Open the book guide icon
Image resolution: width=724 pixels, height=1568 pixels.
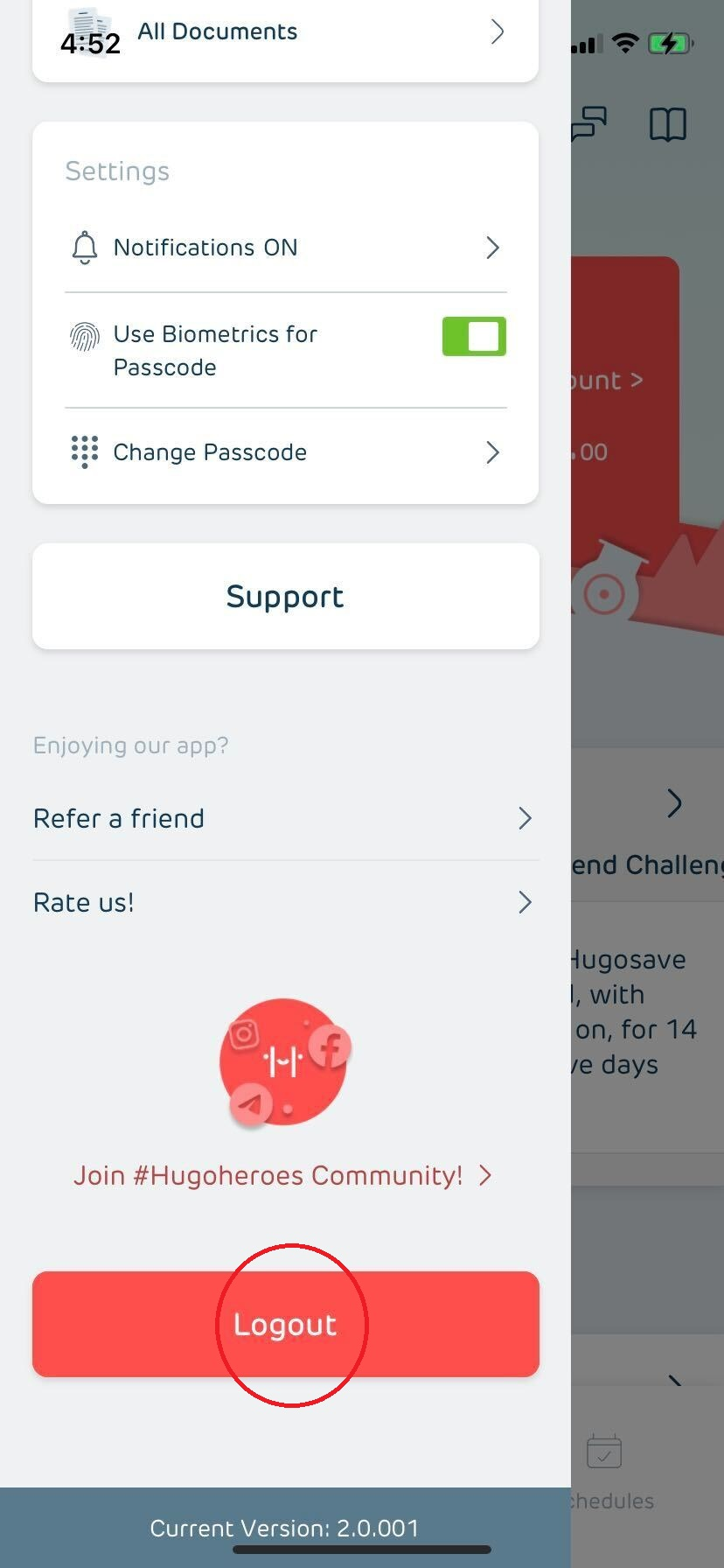point(667,124)
